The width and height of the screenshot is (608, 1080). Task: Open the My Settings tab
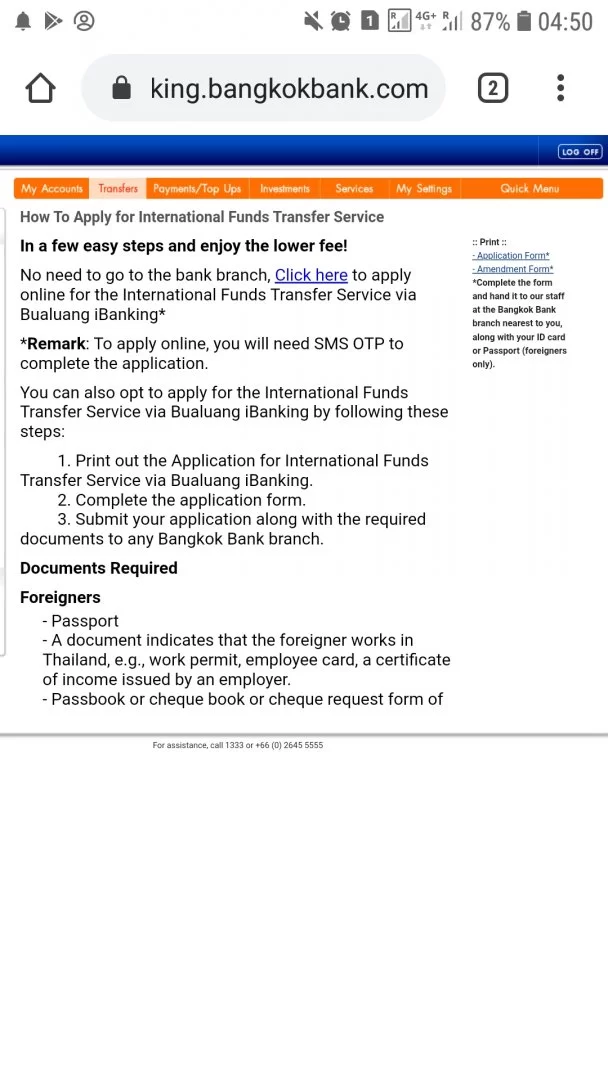[424, 189]
